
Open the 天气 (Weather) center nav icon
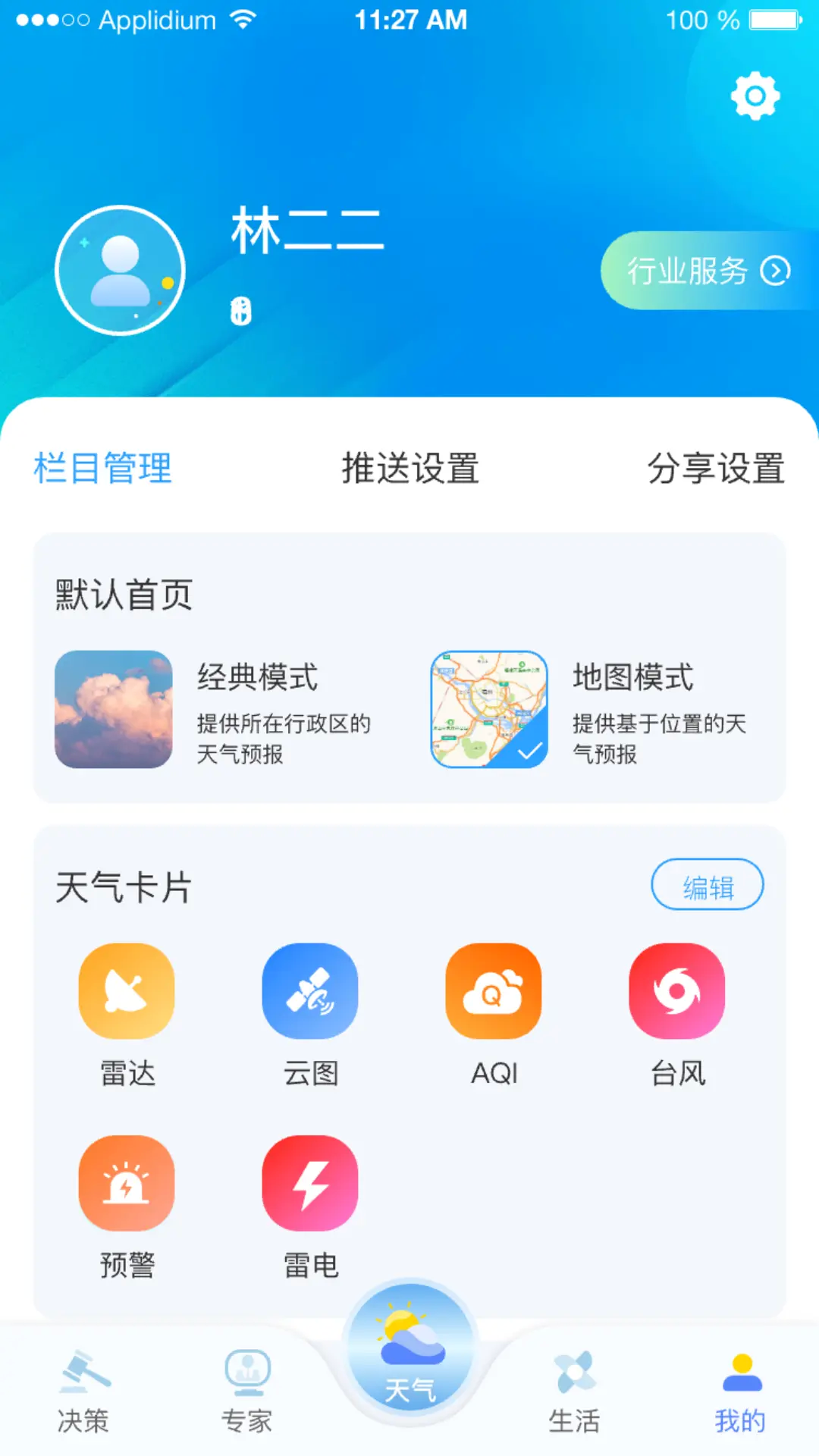tap(409, 1357)
